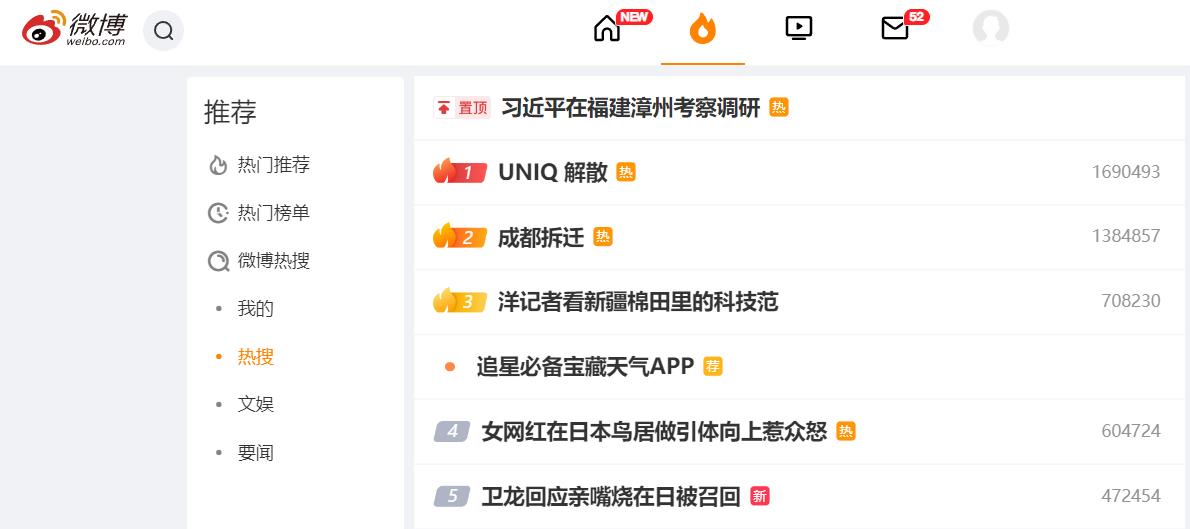Switch to the hot flame tab
1190x529 pixels.
tap(702, 30)
